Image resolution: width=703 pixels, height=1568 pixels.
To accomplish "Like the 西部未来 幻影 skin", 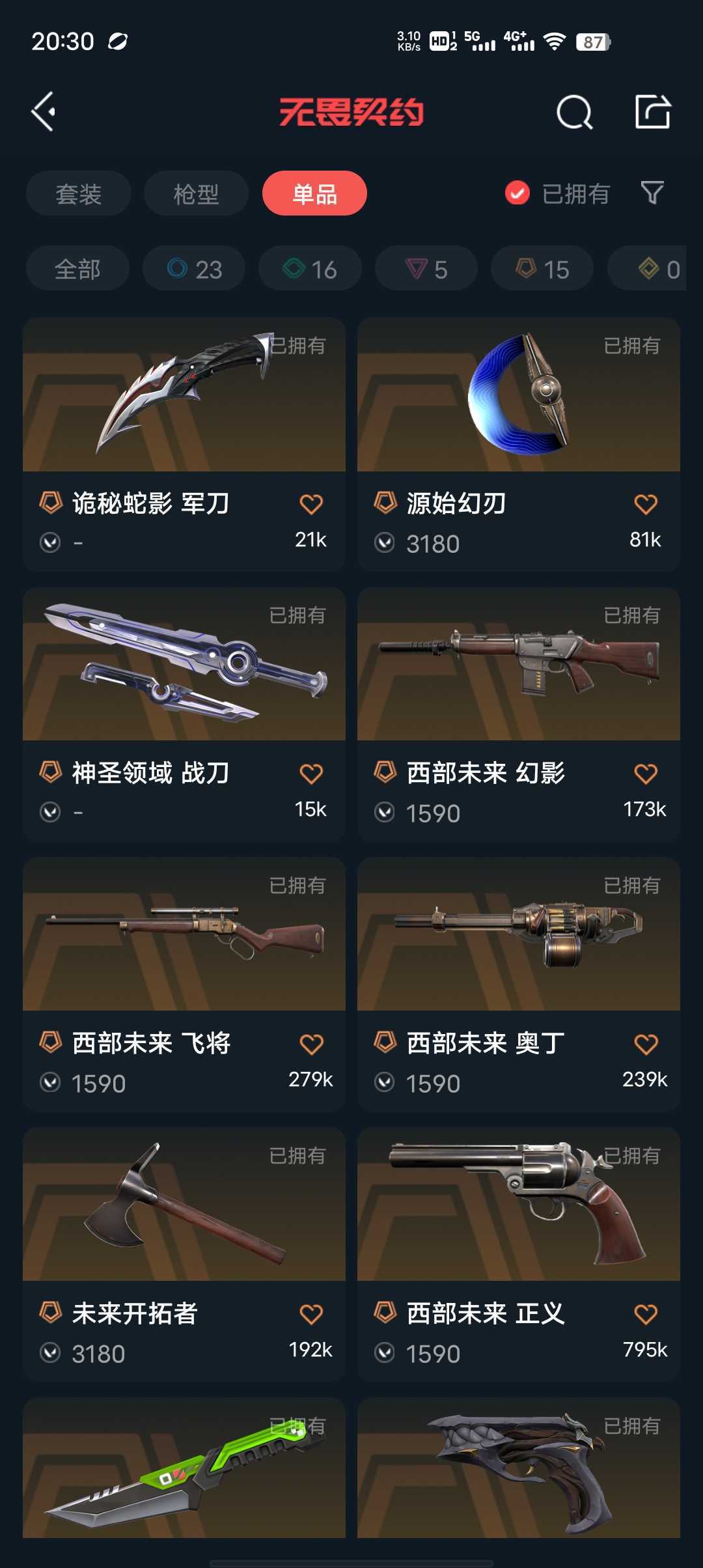I will click(645, 774).
